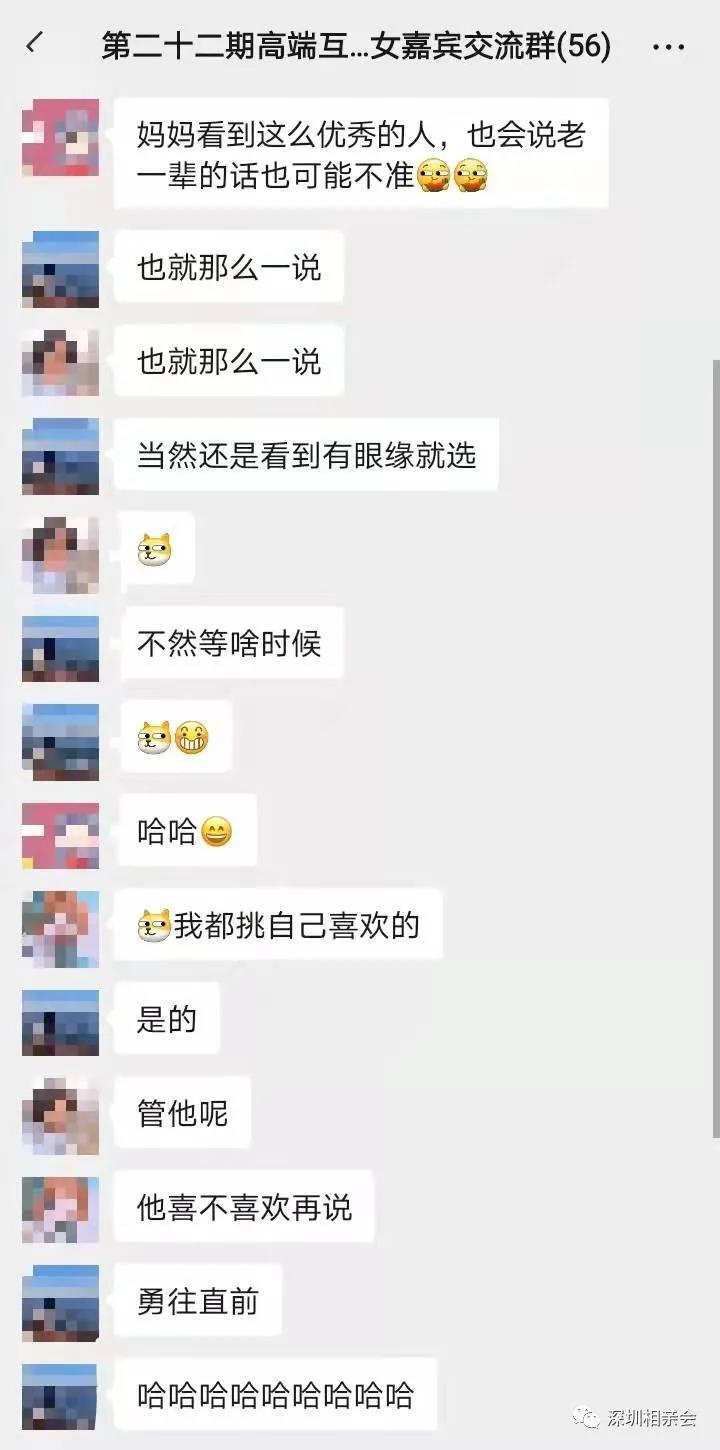Open avatar of sender saying 勇往直前
This screenshot has height=1450, width=720.
pyautogui.click(x=60, y=1302)
